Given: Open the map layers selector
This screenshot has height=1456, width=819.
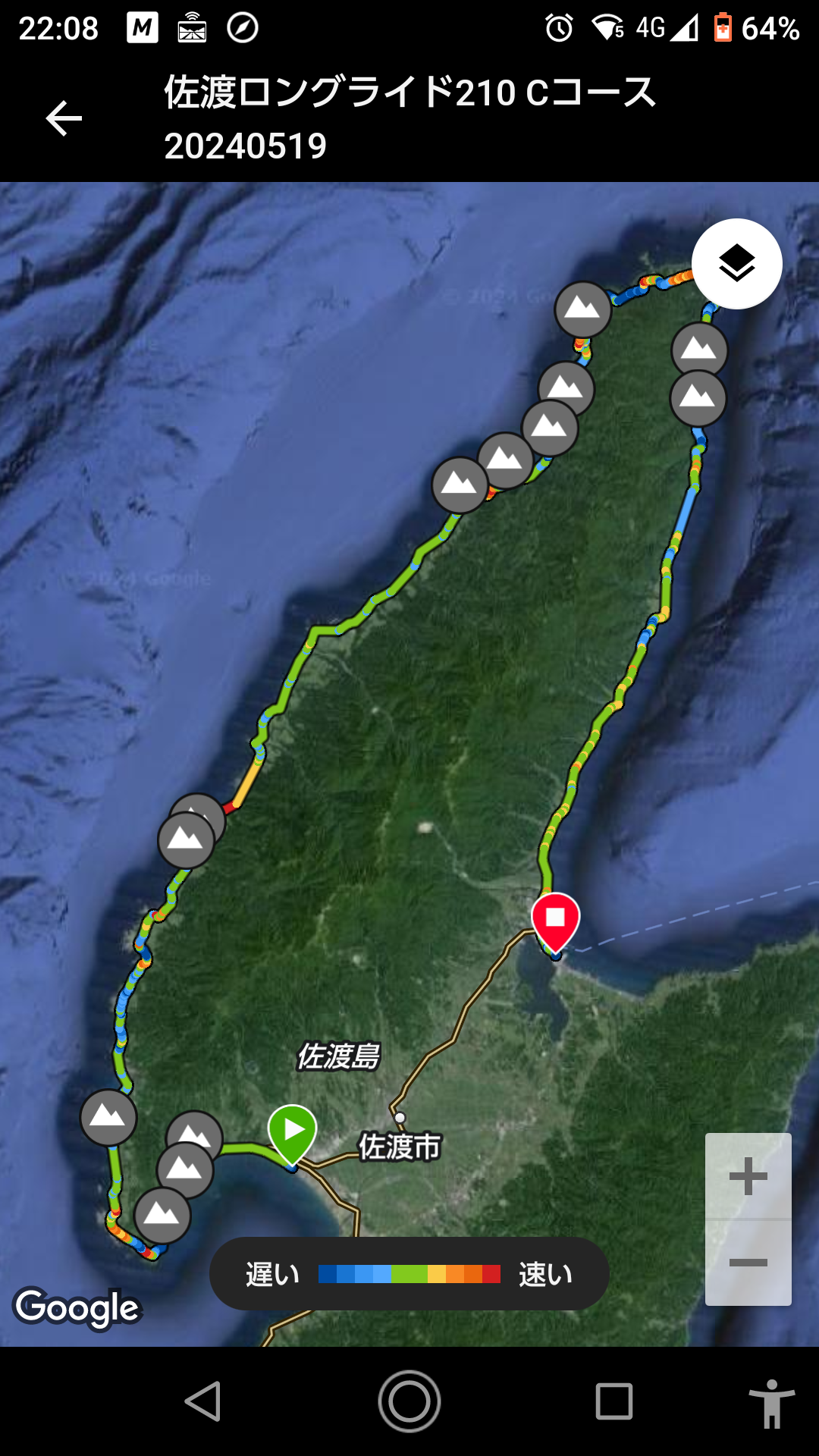Looking at the screenshot, I should (736, 264).
